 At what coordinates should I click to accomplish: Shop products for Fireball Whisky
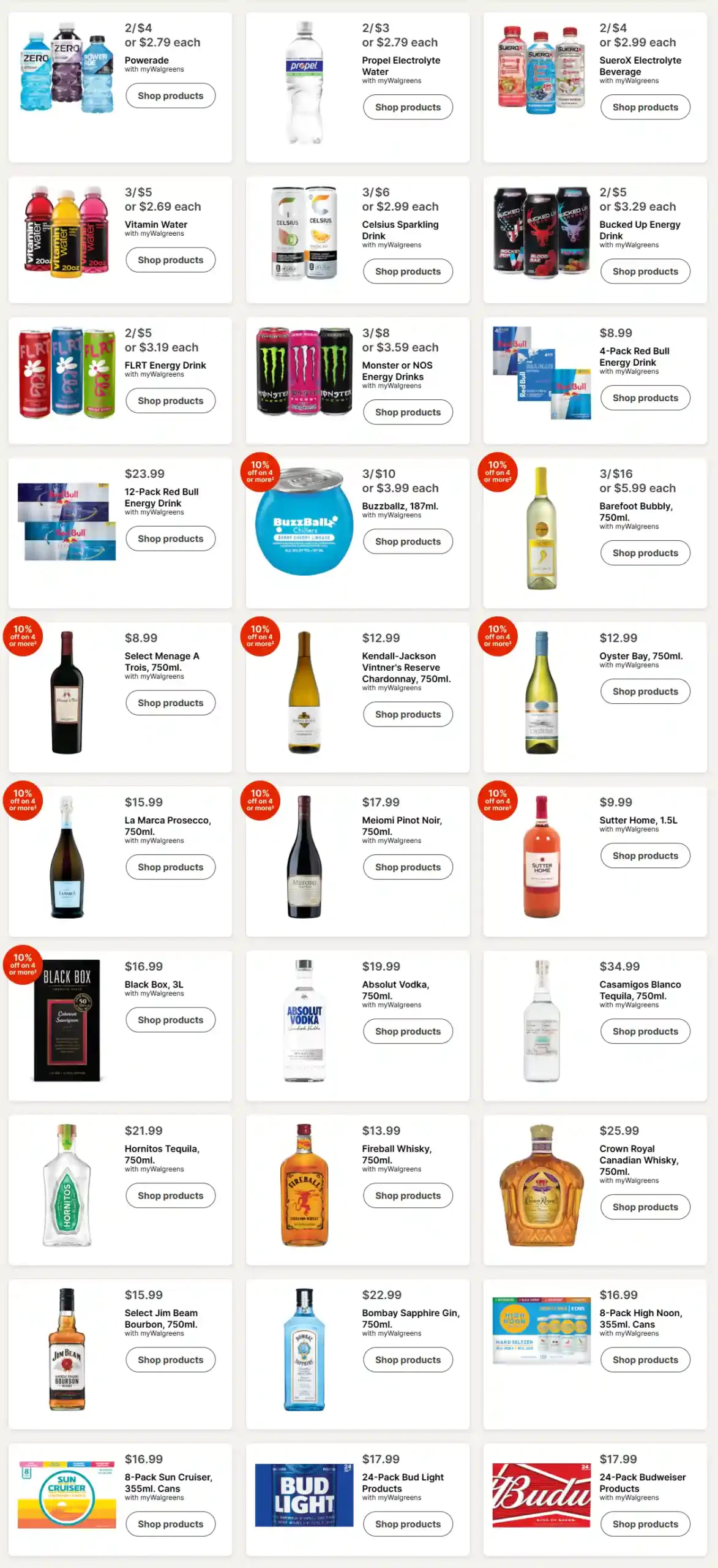[x=408, y=1196]
